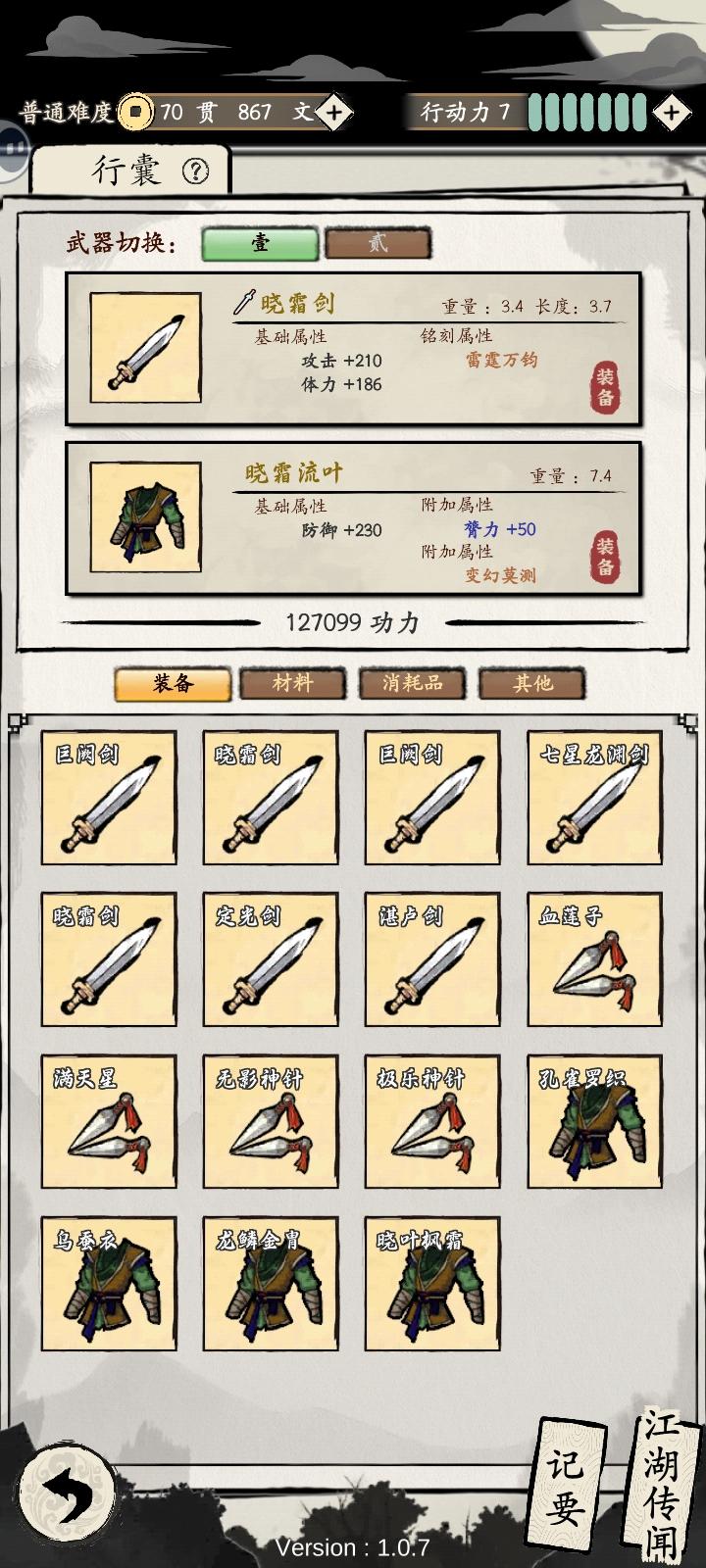The height and width of the screenshot is (1568, 706).
Task: Switch to the 材料 category tab
Action: point(295,684)
